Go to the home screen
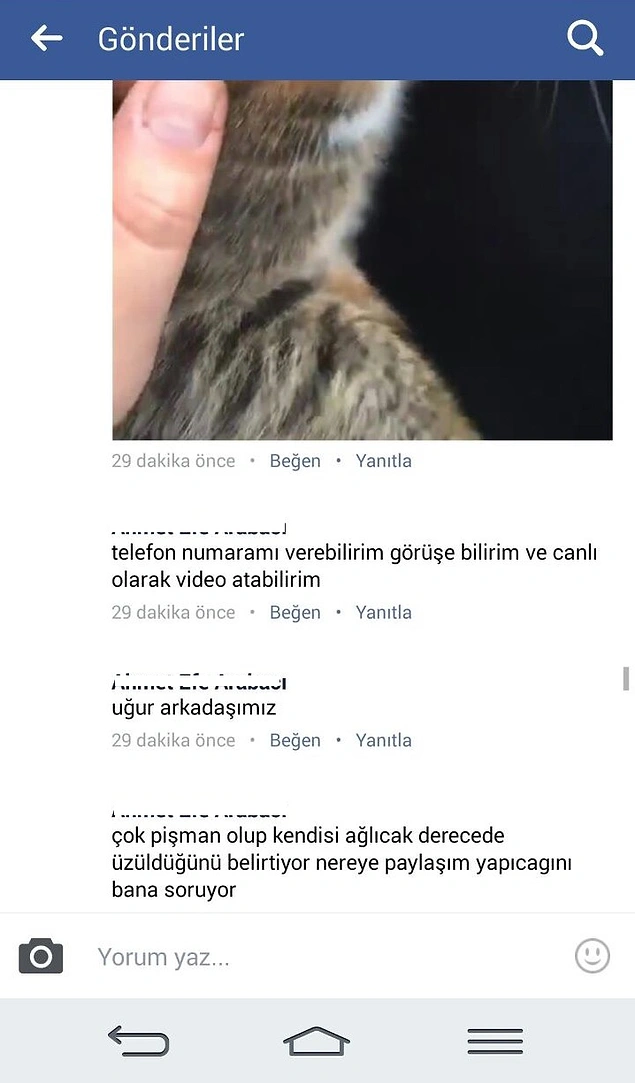 (316, 1041)
